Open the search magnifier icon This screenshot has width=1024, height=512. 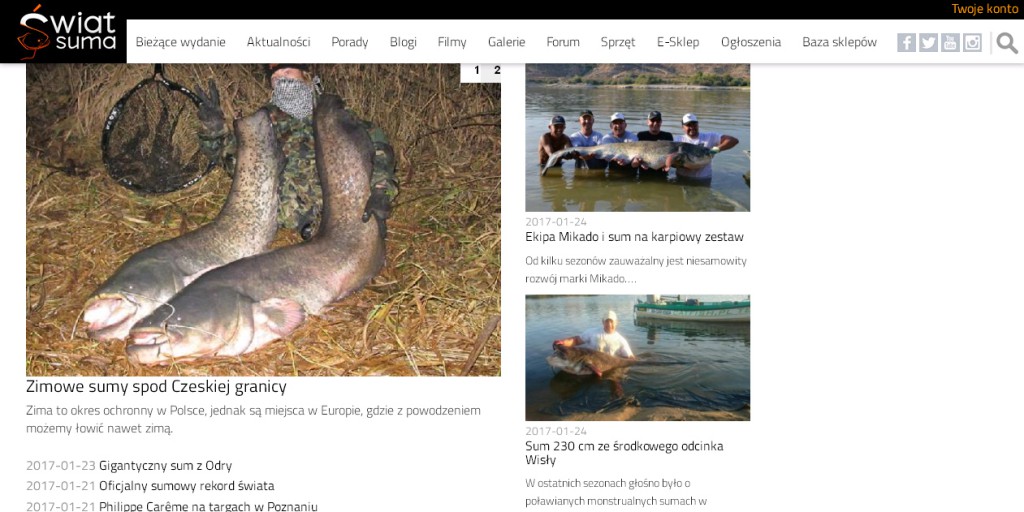[1007, 42]
